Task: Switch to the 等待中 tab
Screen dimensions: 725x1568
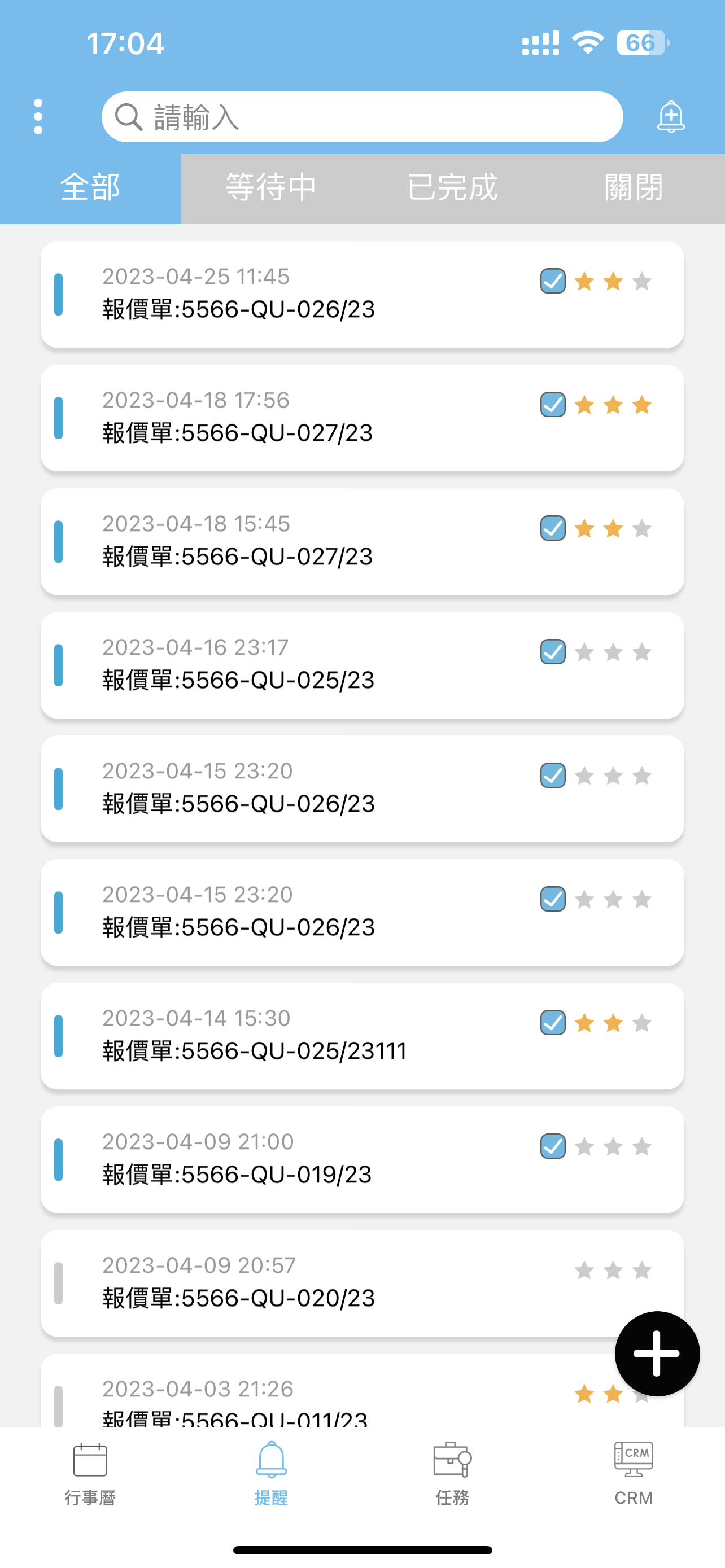Action: point(272,188)
